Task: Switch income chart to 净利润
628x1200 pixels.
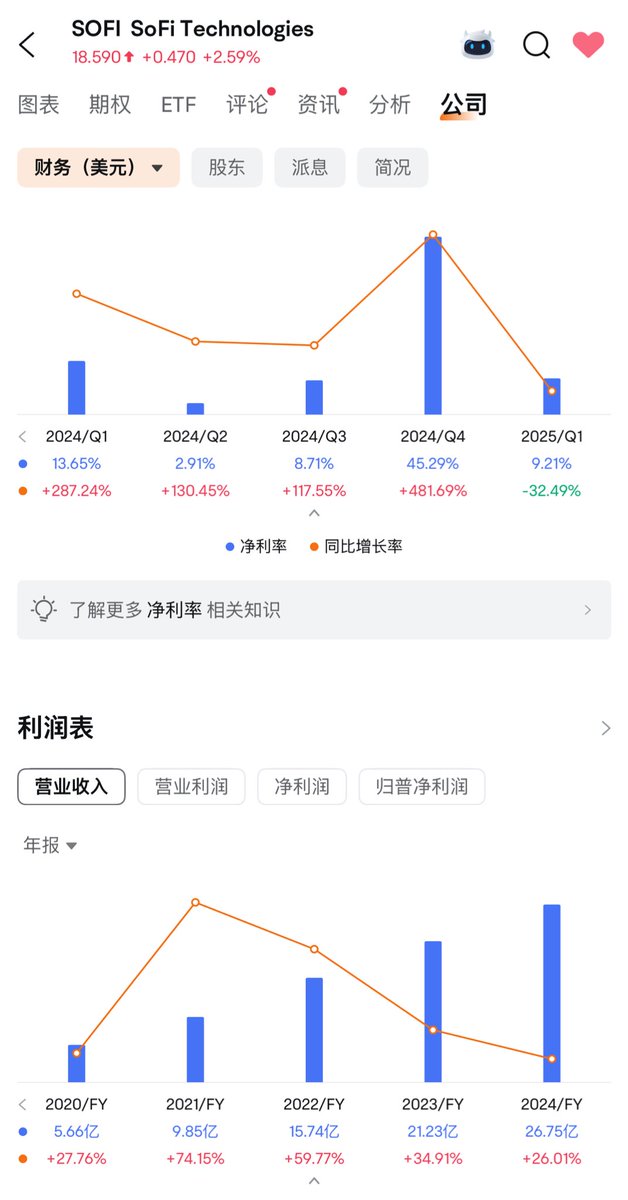Action: 302,787
